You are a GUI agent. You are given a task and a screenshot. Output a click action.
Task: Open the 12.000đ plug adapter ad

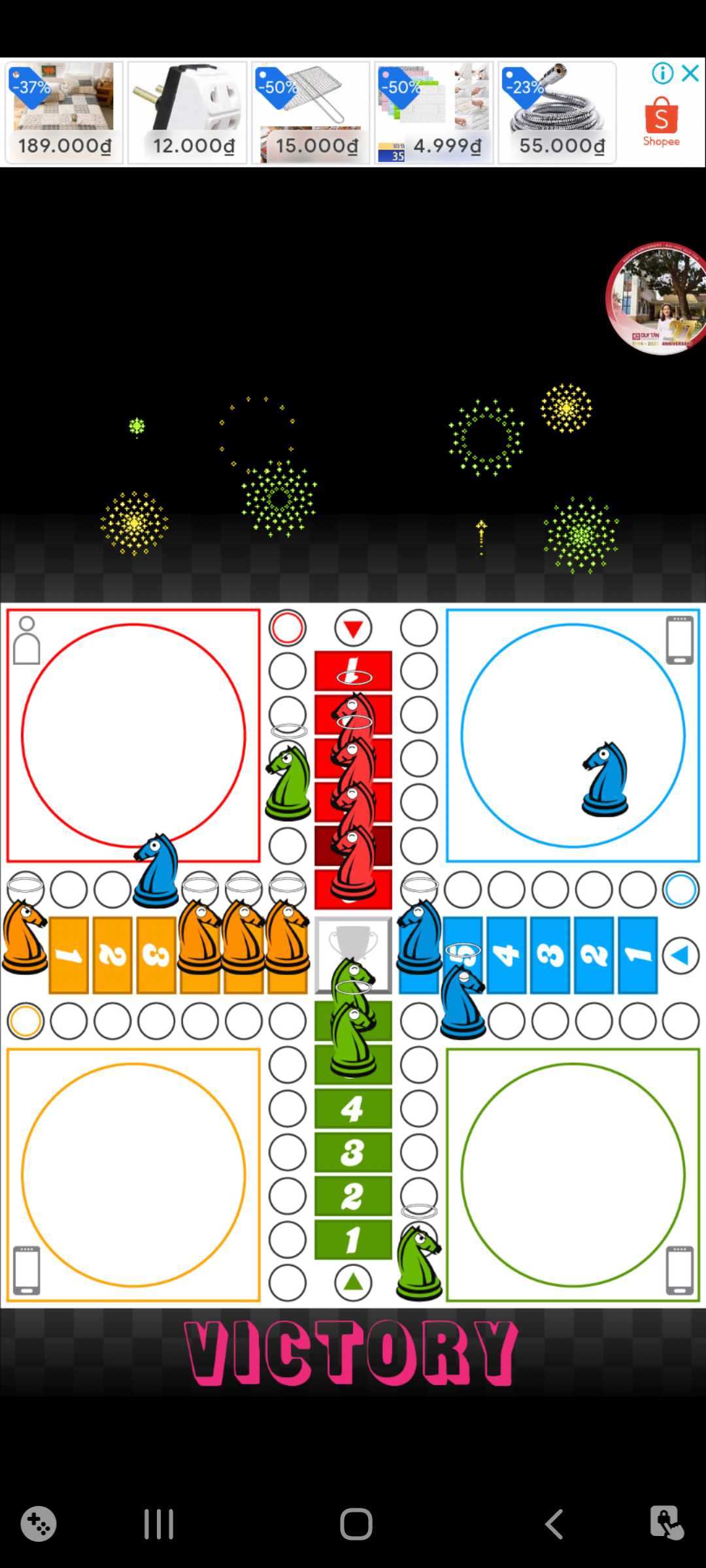click(188, 112)
